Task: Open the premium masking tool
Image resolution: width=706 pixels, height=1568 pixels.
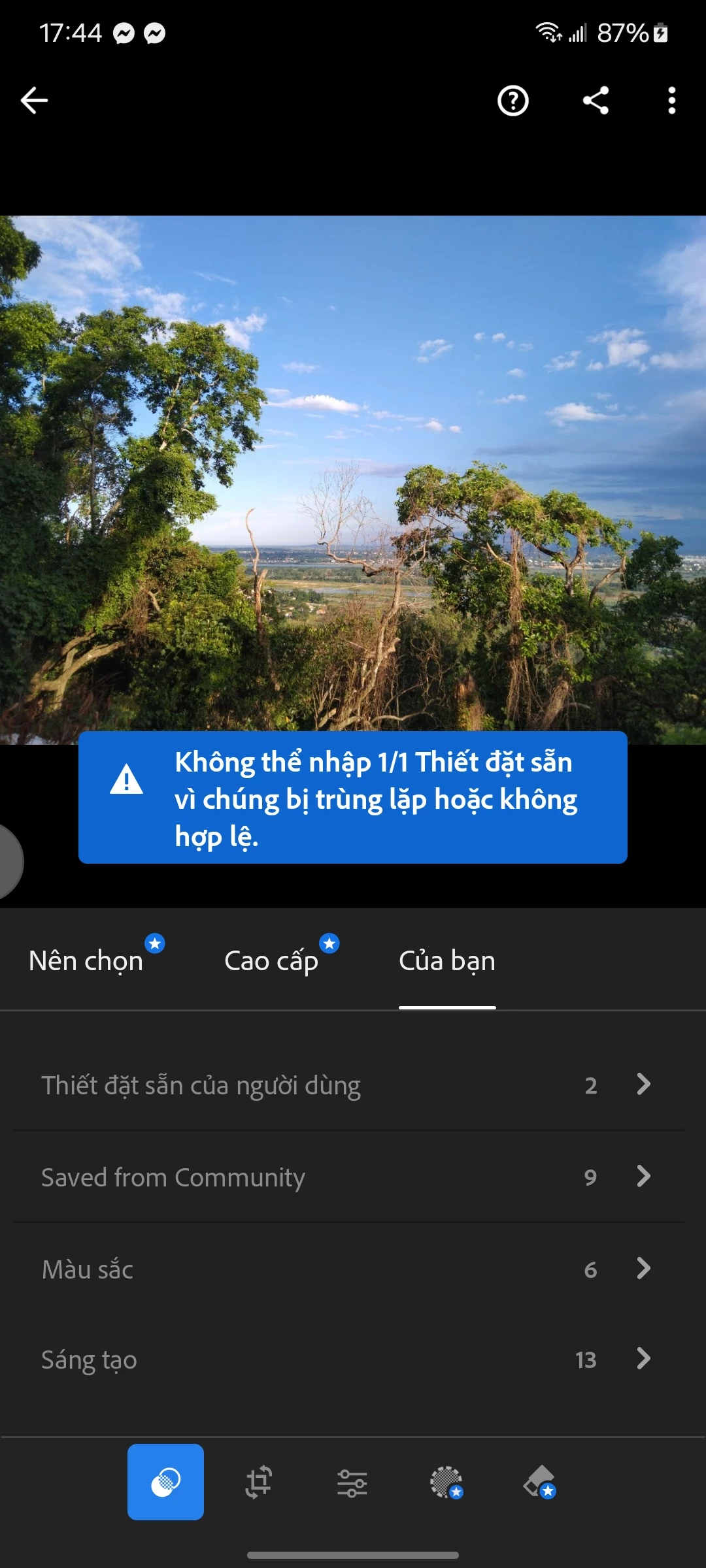Action: pyautogui.click(x=446, y=1482)
